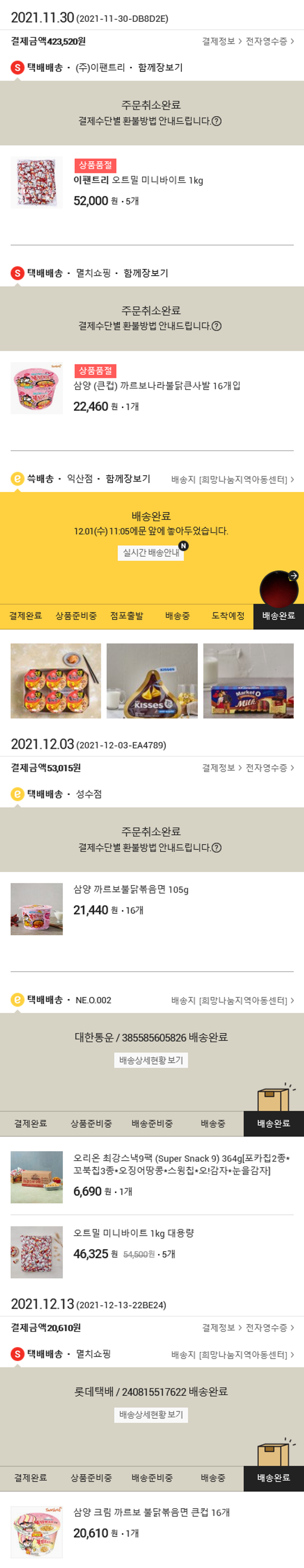
Task: Select 함께장보기 beside 익산점
Action: (128, 479)
